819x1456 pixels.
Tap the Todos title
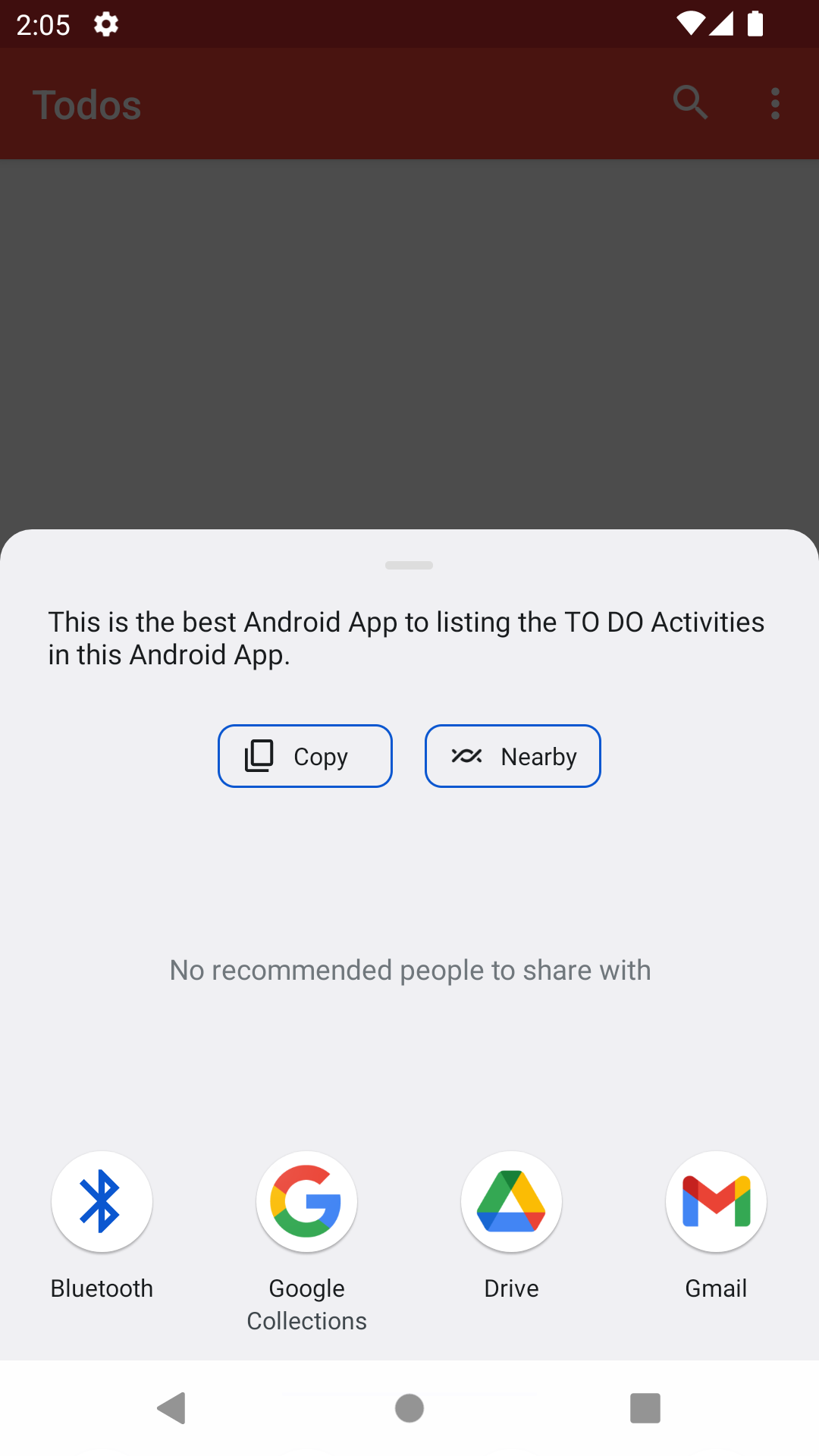pos(86,104)
